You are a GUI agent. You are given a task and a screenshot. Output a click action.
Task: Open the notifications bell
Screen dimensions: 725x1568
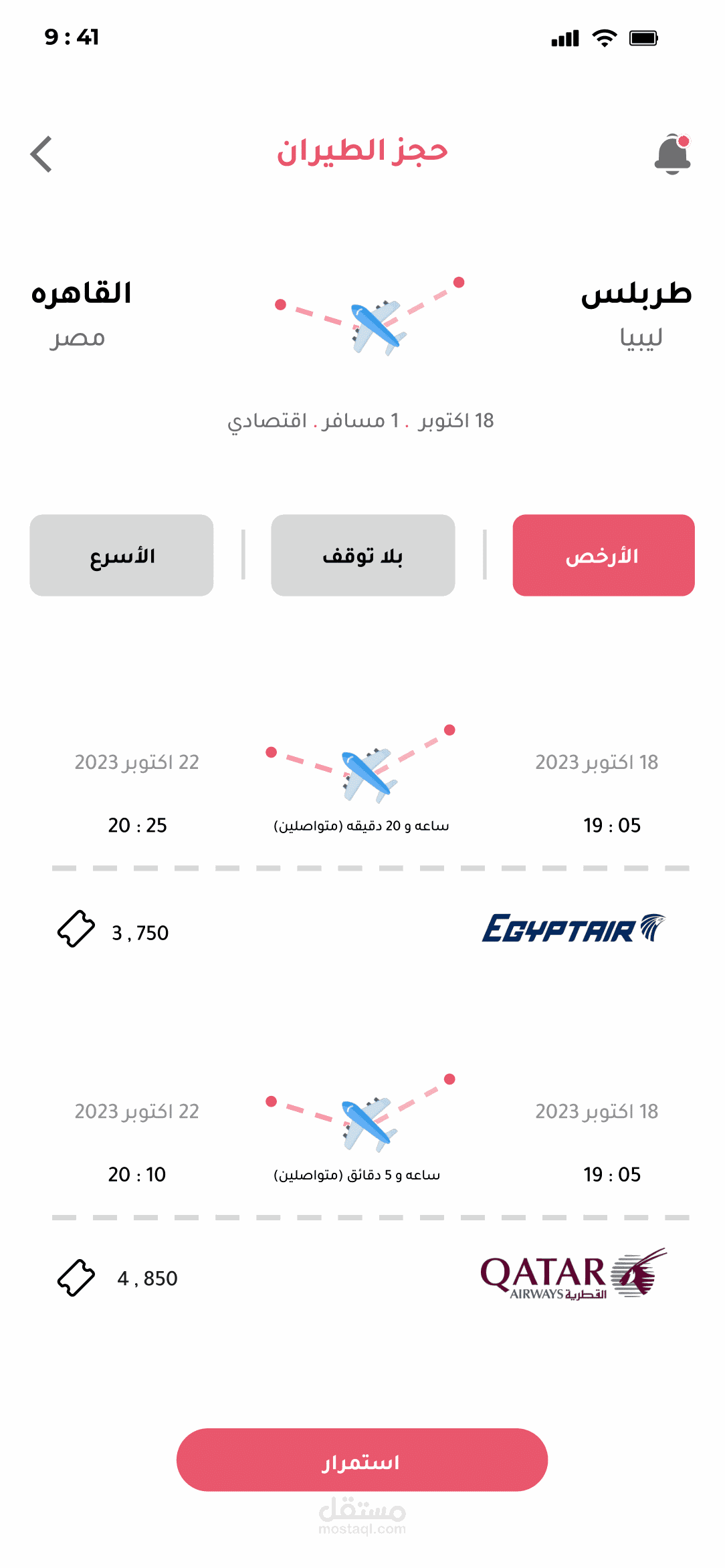pos(672,154)
